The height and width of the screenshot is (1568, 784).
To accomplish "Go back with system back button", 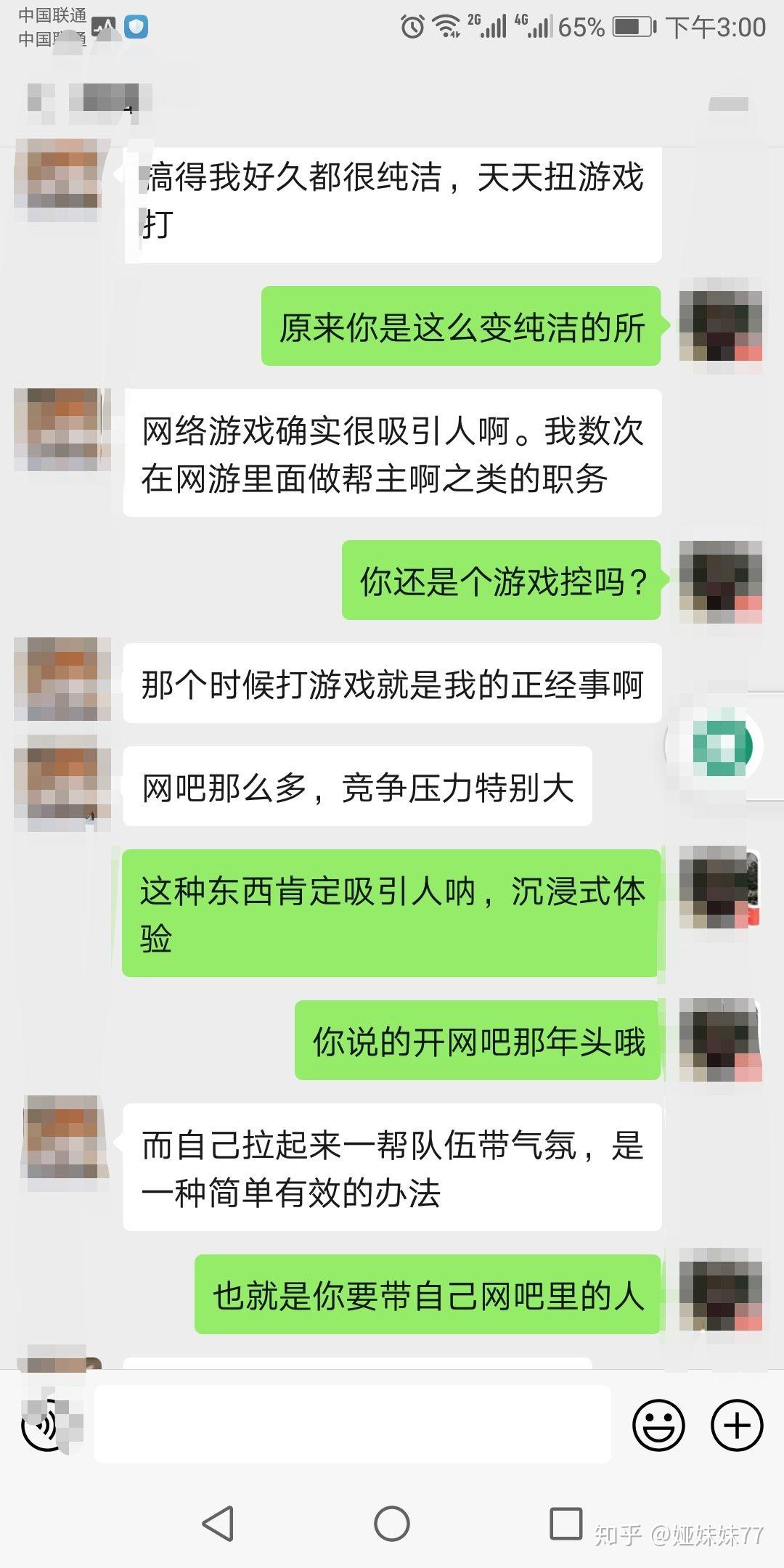I will pos(218,1523).
